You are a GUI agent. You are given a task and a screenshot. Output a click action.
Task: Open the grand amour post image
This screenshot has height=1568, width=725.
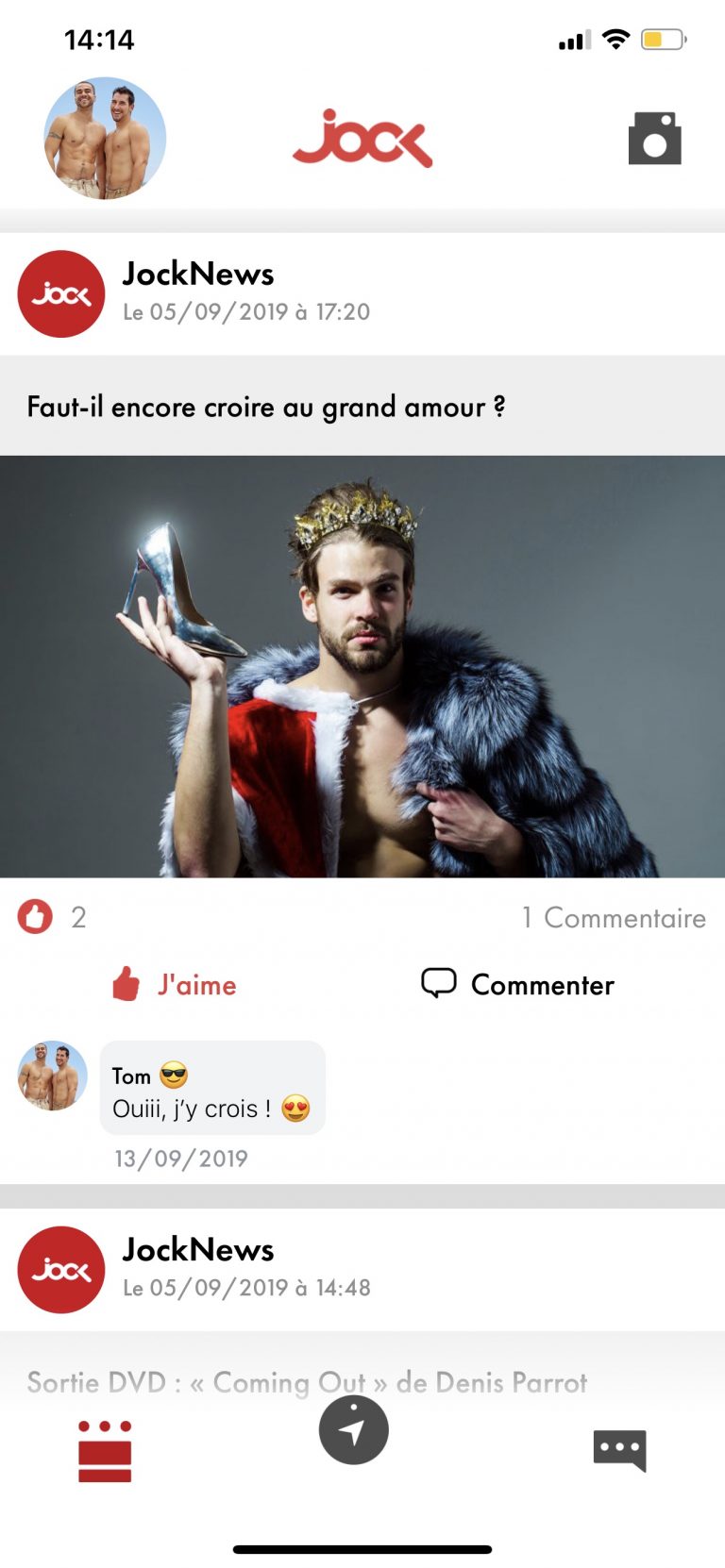pyautogui.click(x=362, y=666)
